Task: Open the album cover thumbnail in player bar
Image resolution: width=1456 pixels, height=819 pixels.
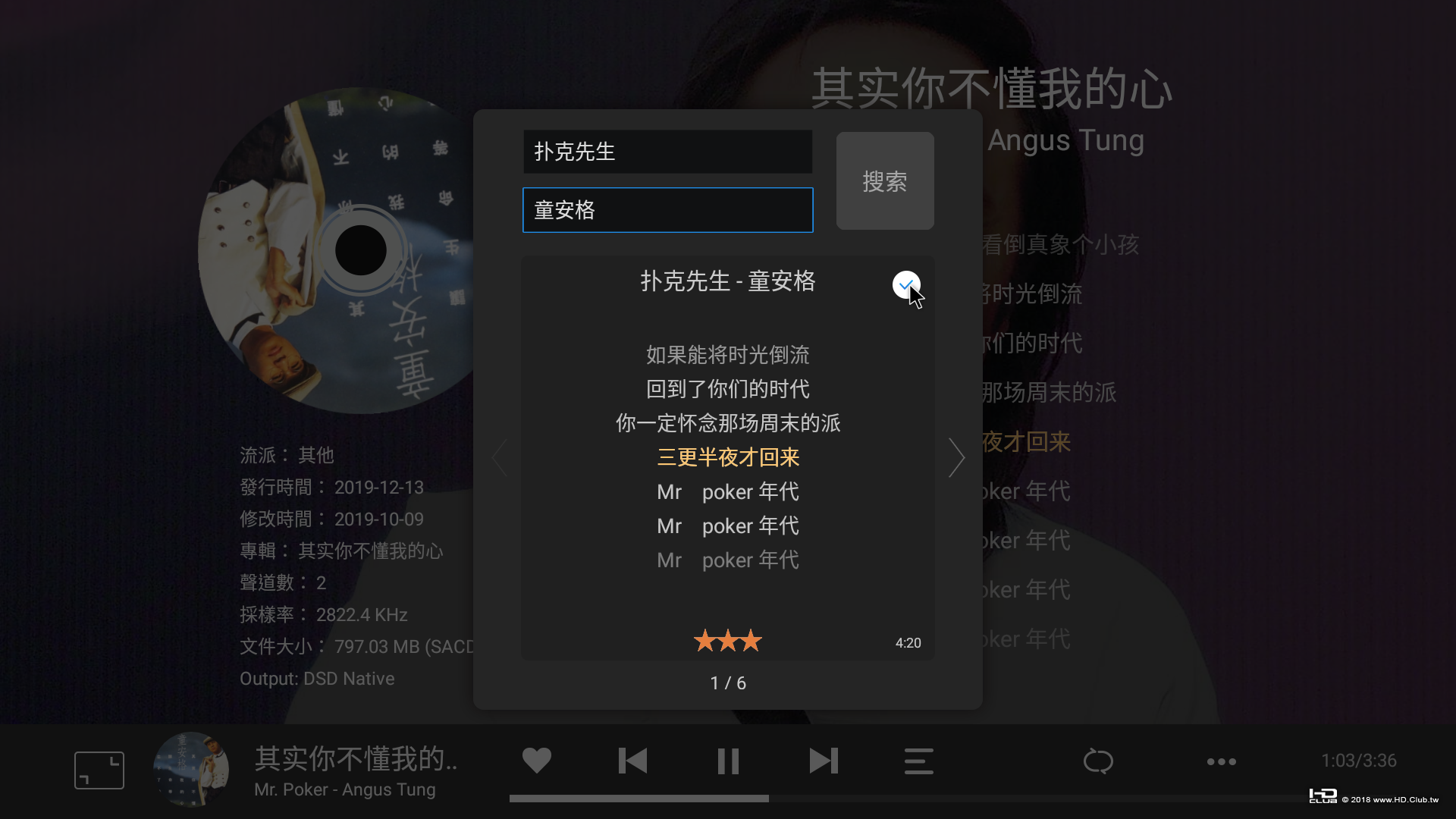Action: [191, 768]
